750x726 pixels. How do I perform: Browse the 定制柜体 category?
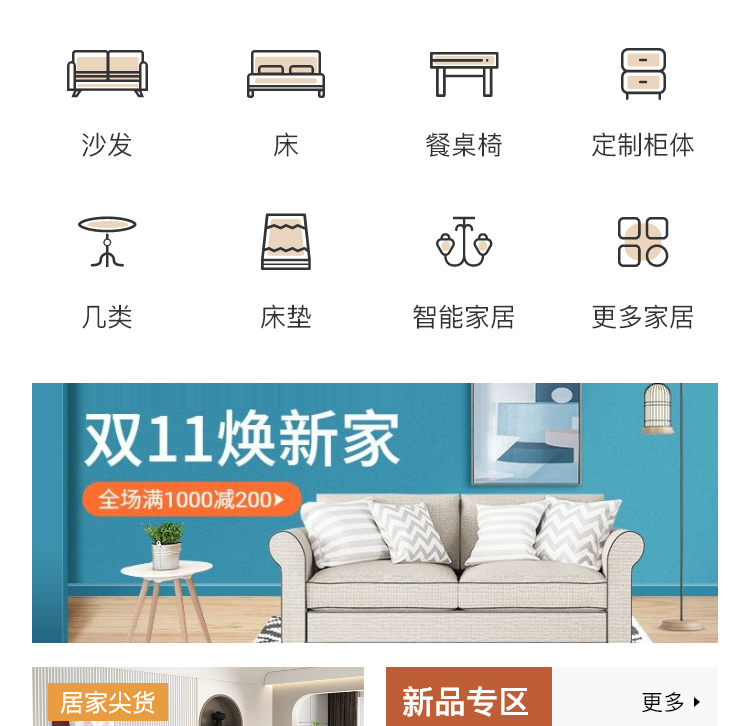[x=642, y=100]
